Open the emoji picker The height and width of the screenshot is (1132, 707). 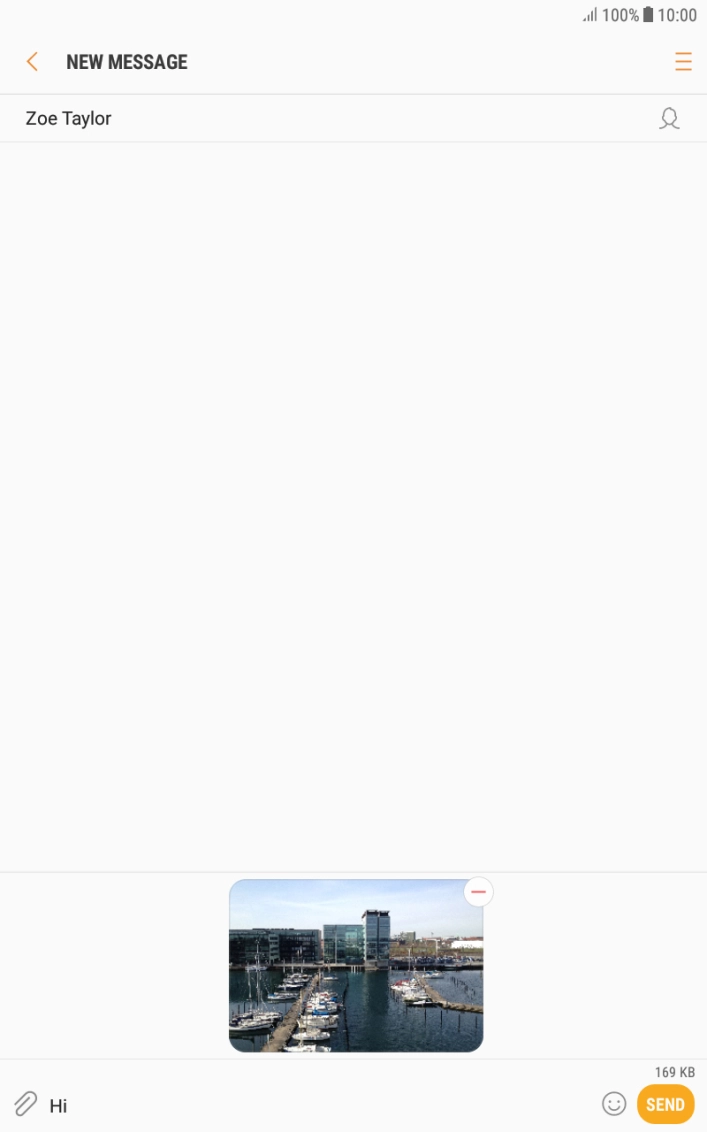pos(614,1104)
